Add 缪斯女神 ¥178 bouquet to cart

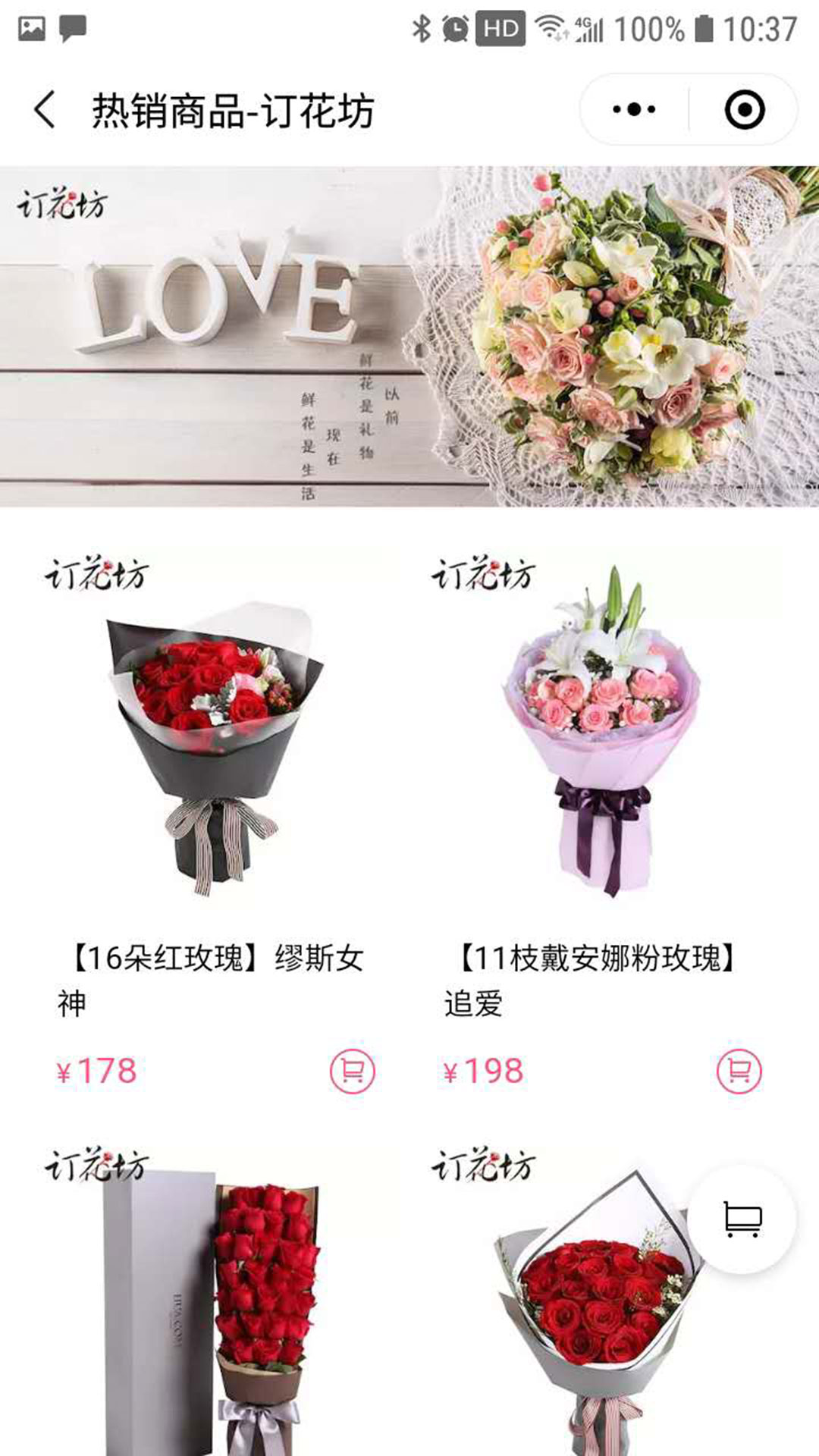353,1071
